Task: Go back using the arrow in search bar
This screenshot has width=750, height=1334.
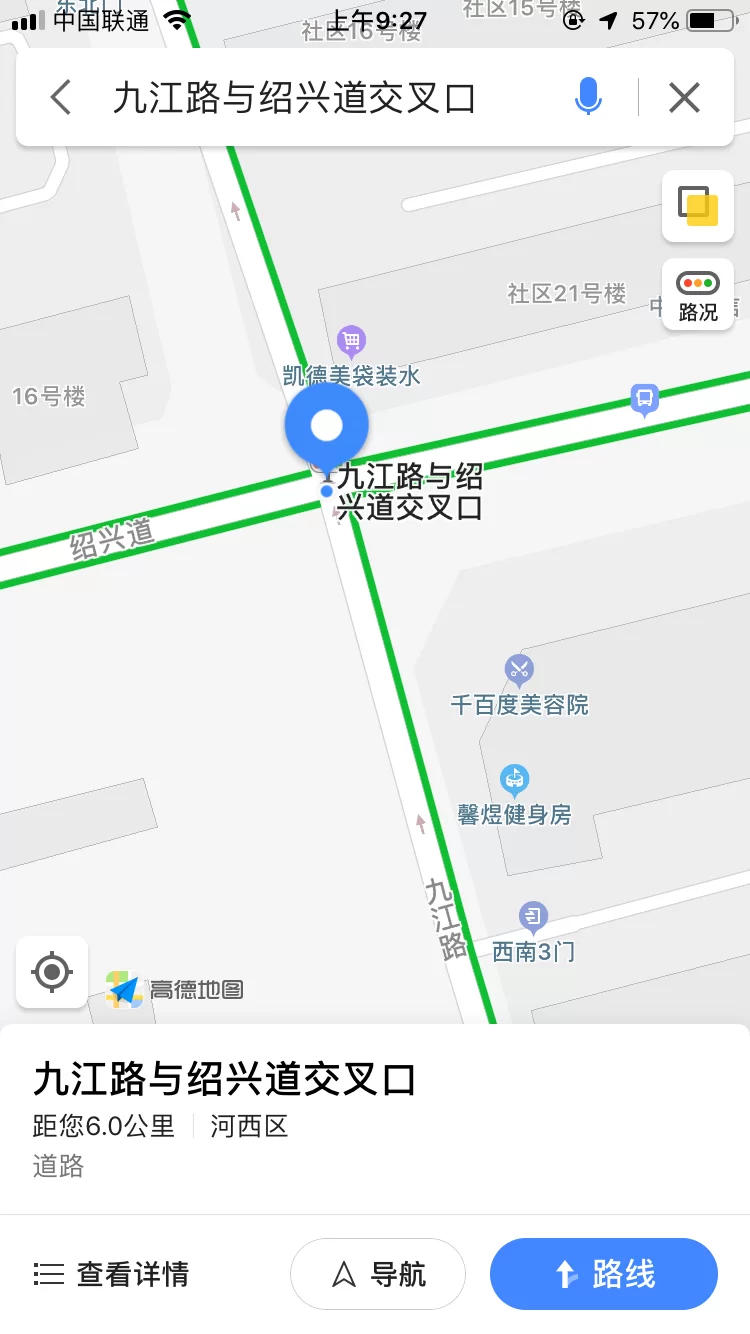Action: [62, 98]
